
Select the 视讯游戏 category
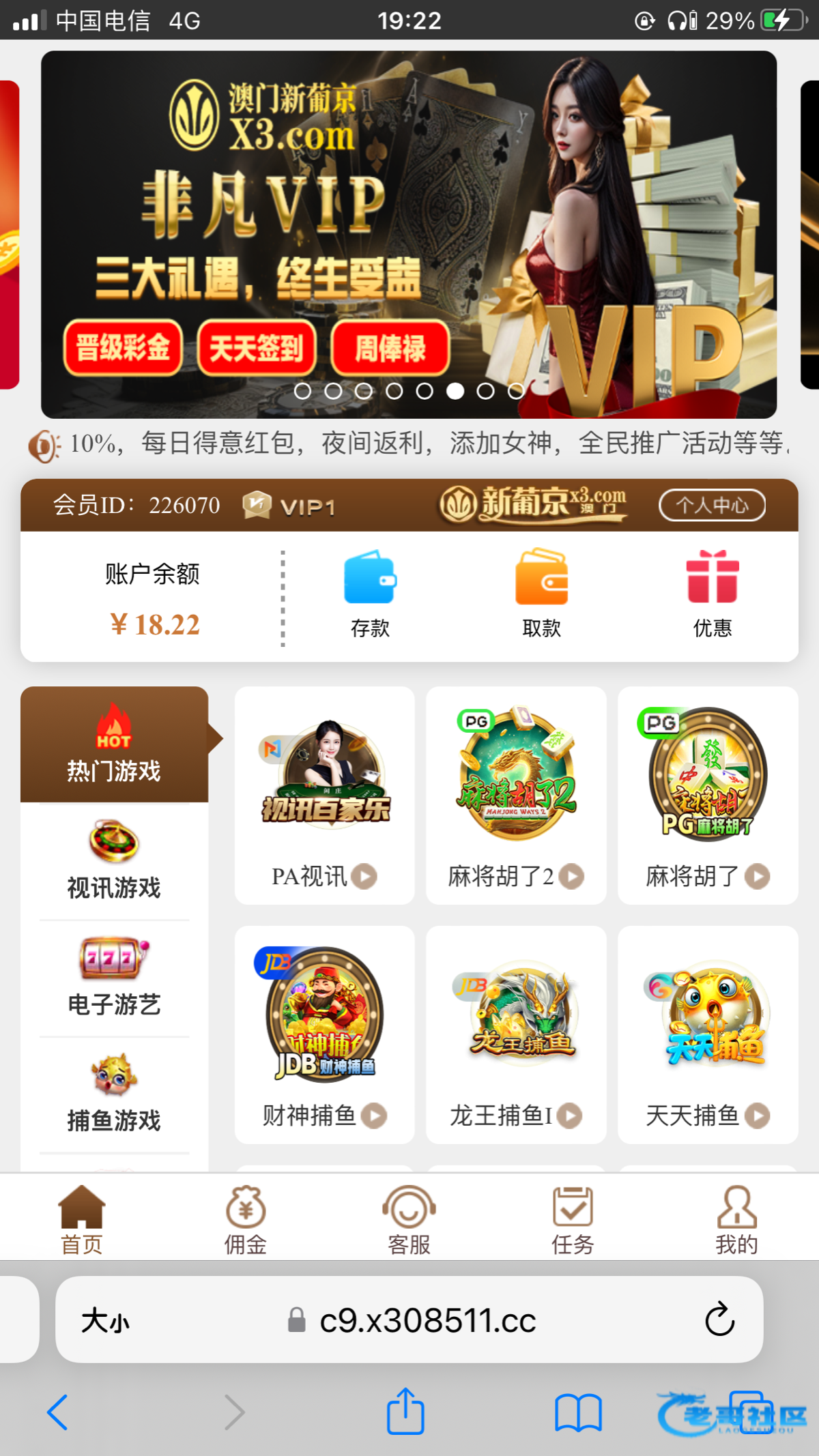114,861
